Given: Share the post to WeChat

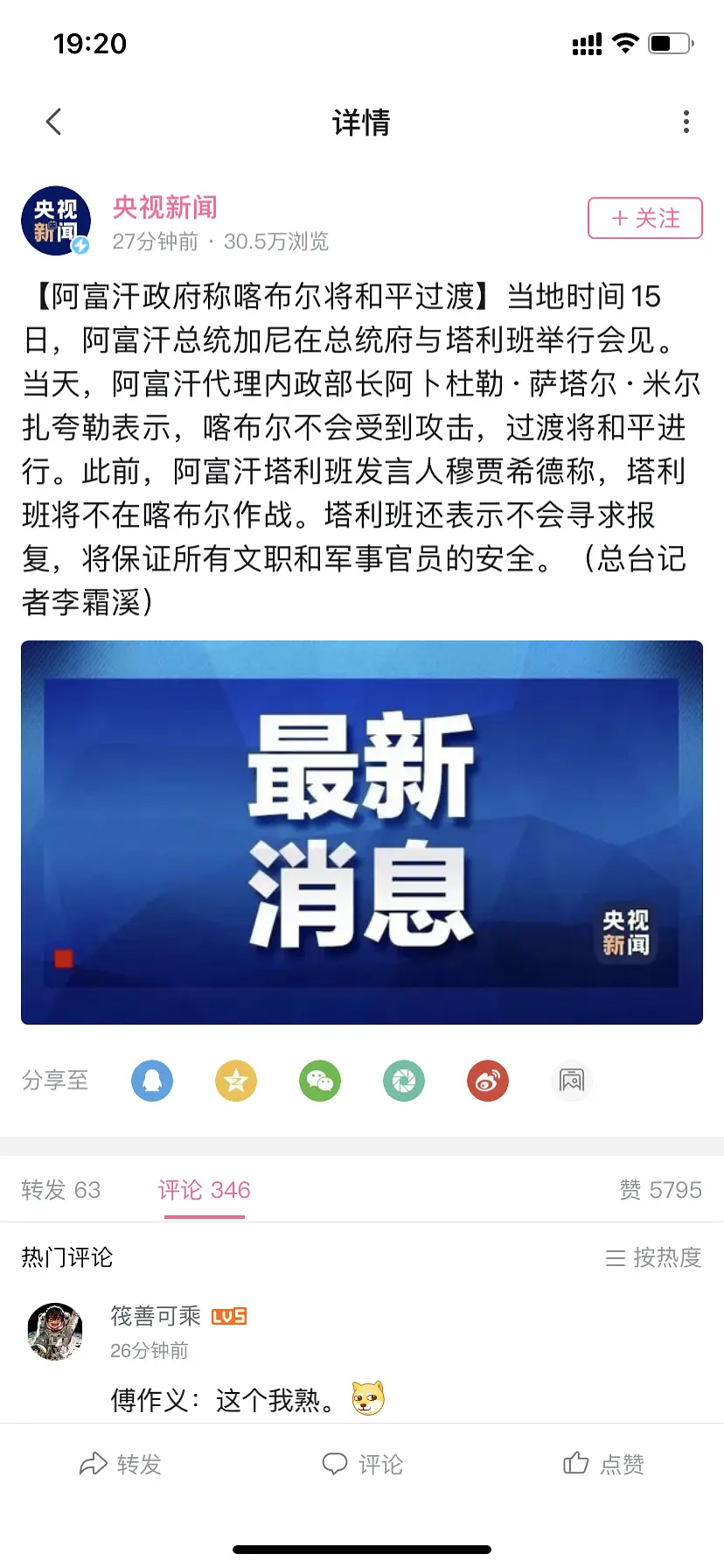Looking at the screenshot, I should [320, 1081].
